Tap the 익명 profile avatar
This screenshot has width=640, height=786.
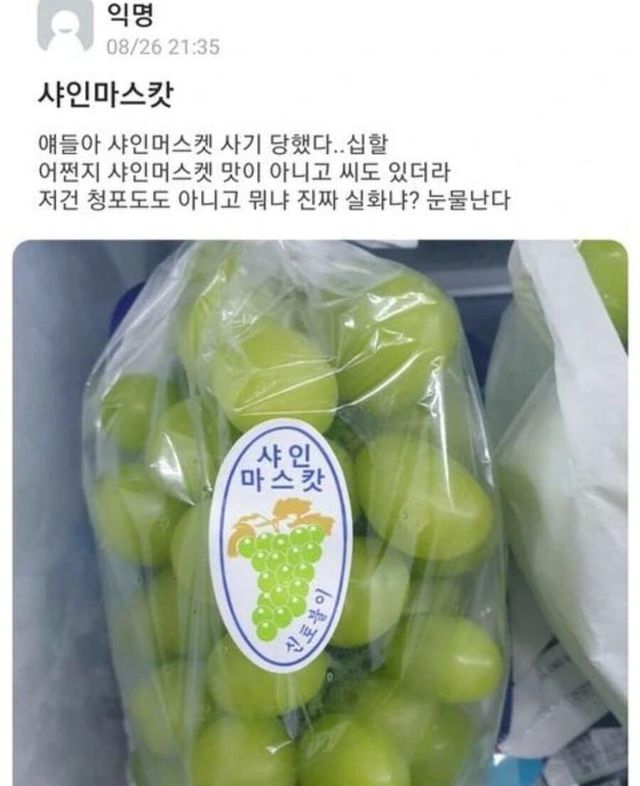point(66,27)
